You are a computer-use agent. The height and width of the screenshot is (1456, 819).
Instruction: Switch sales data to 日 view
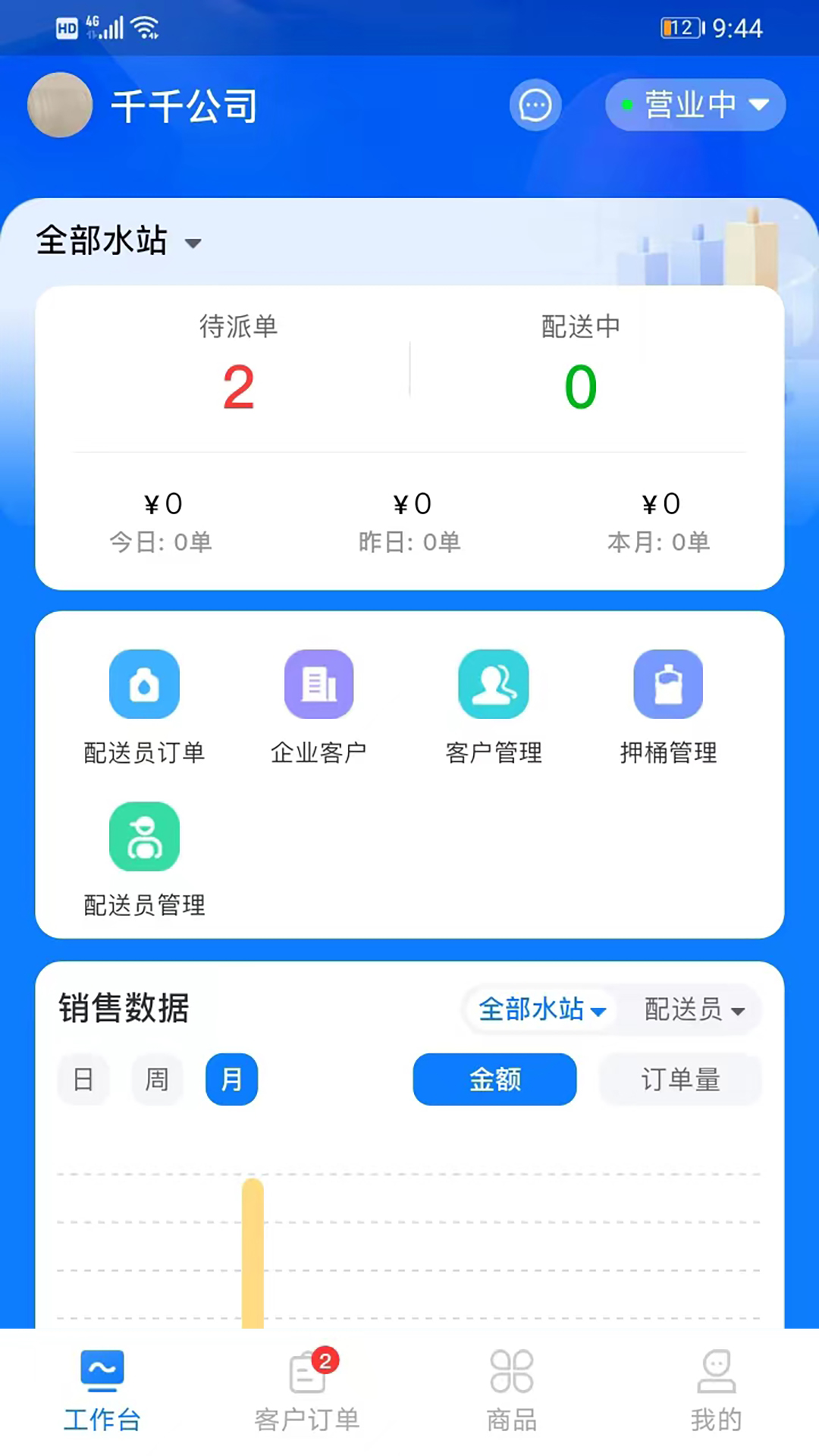coord(83,1079)
